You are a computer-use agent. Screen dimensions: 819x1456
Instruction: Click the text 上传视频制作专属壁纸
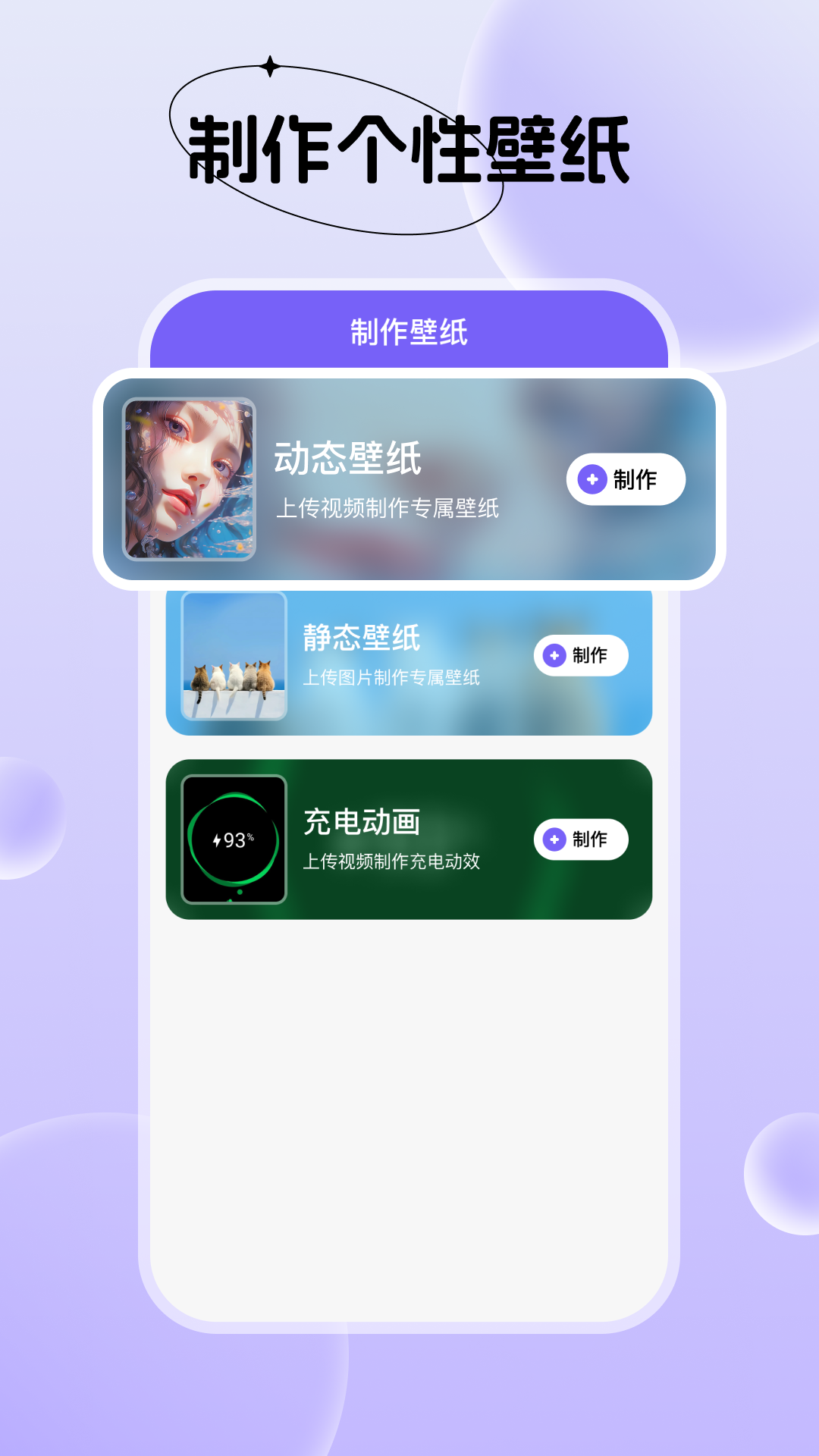[x=387, y=509]
